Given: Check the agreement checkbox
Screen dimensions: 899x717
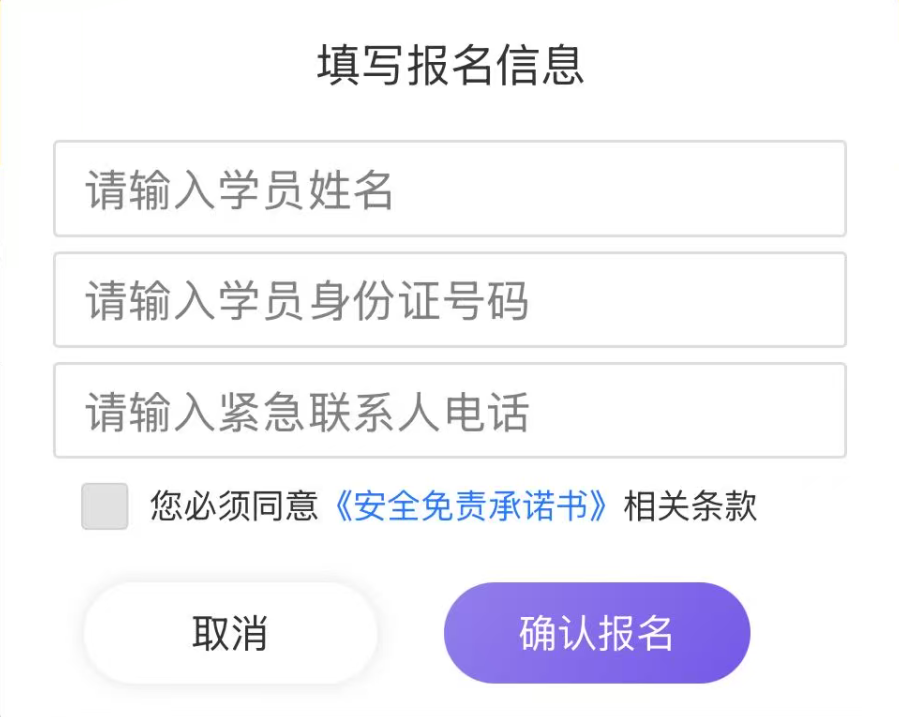Looking at the screenshot, I should [104, 506].
